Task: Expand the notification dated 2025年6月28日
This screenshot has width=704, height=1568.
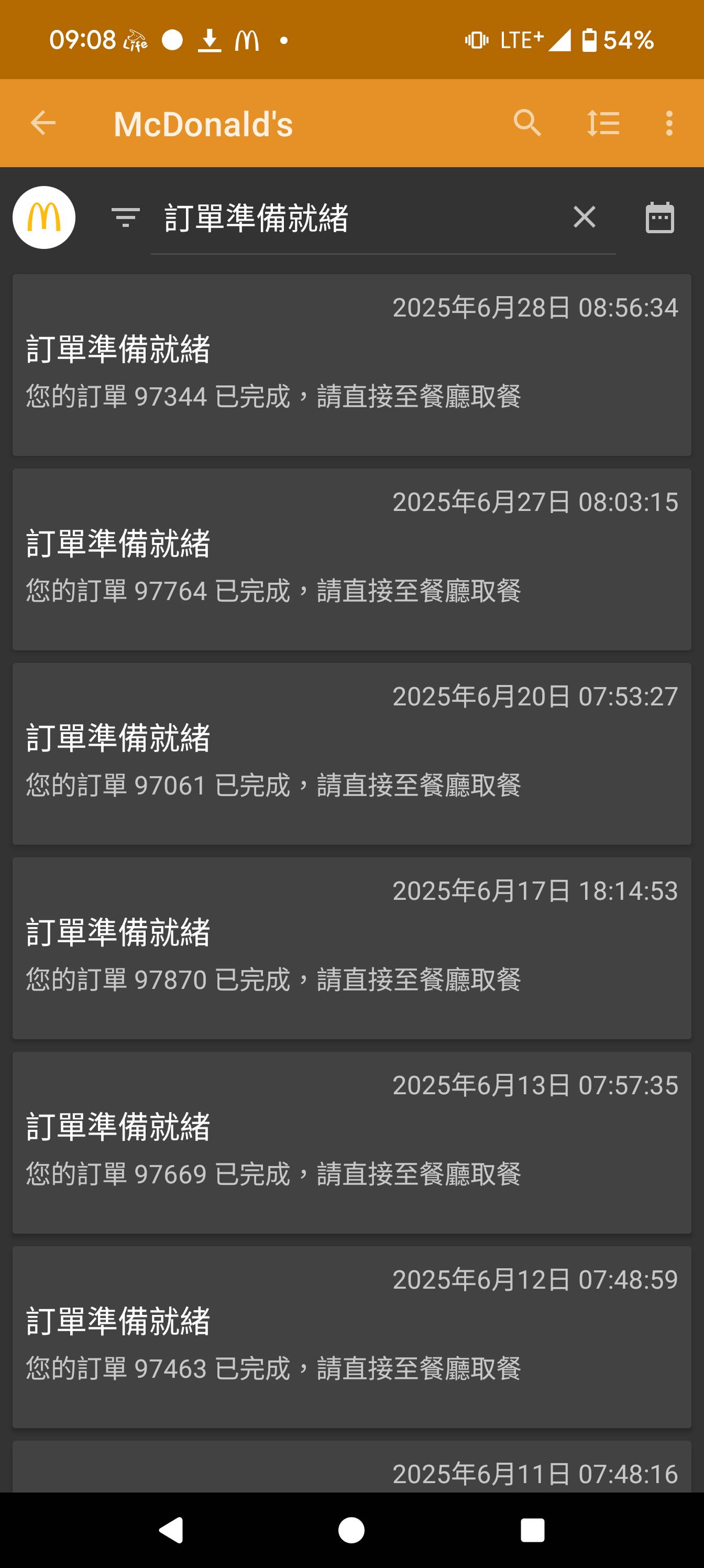Action: pyautogui.click(x=351, y=365)
